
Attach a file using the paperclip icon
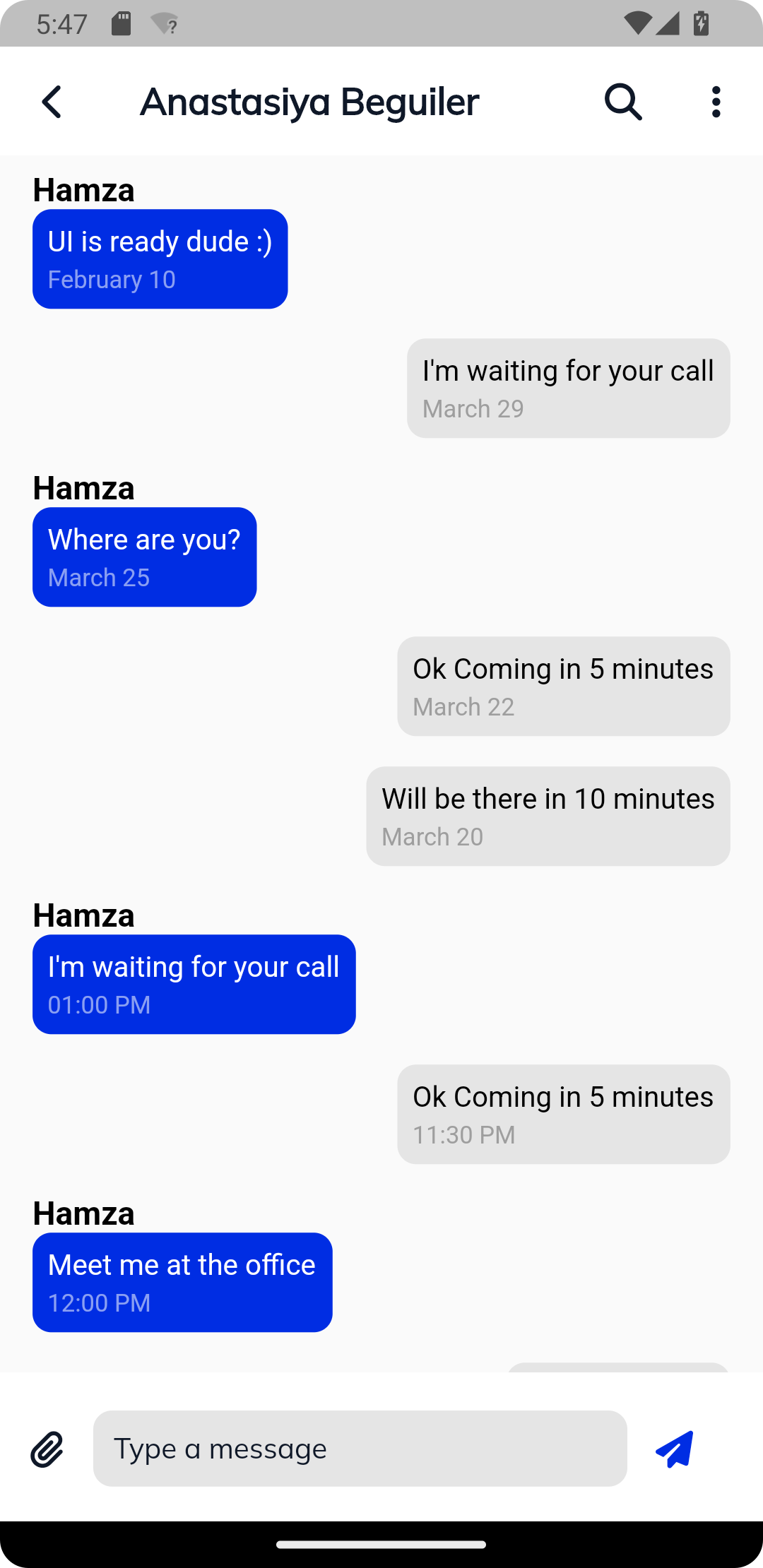(47, 1448)
